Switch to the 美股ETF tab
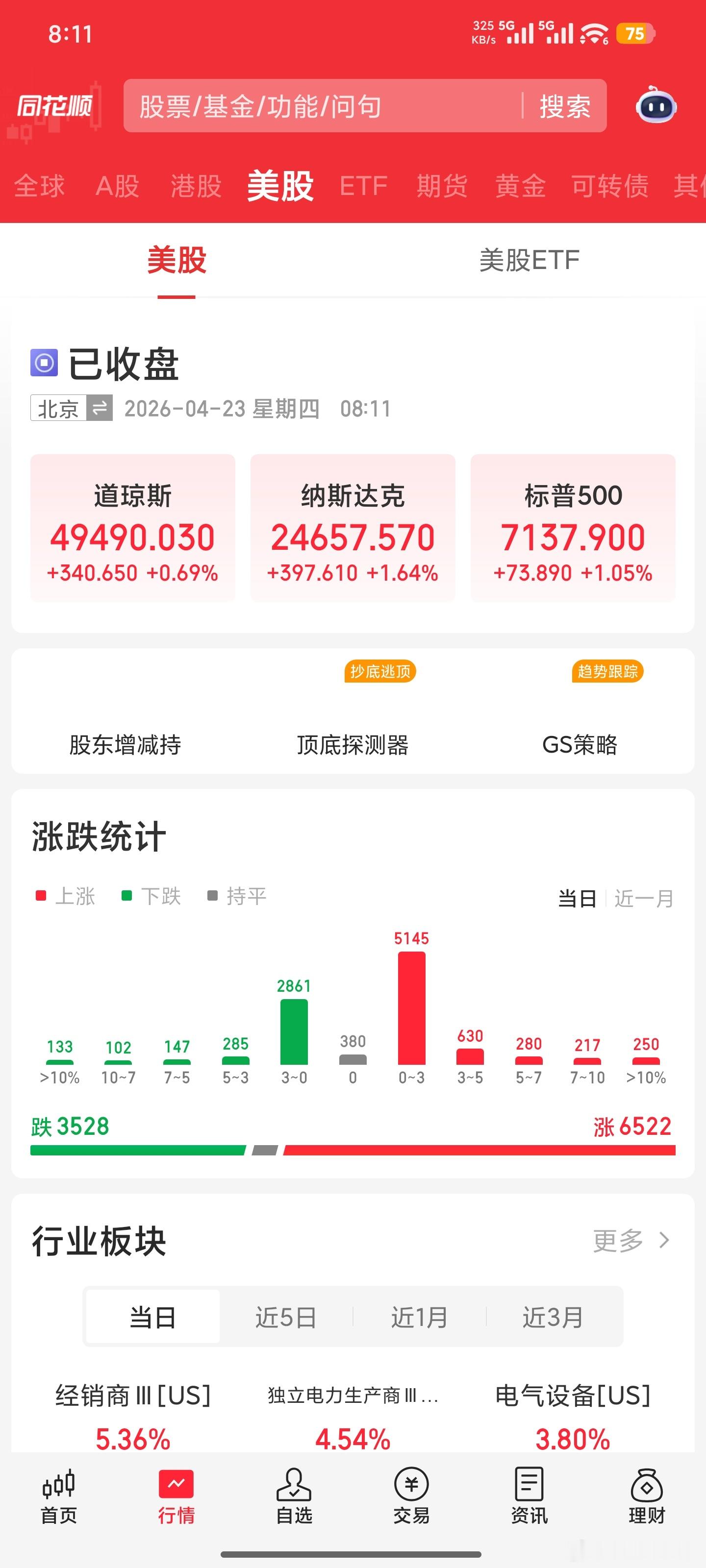 [x=529, y=260]
